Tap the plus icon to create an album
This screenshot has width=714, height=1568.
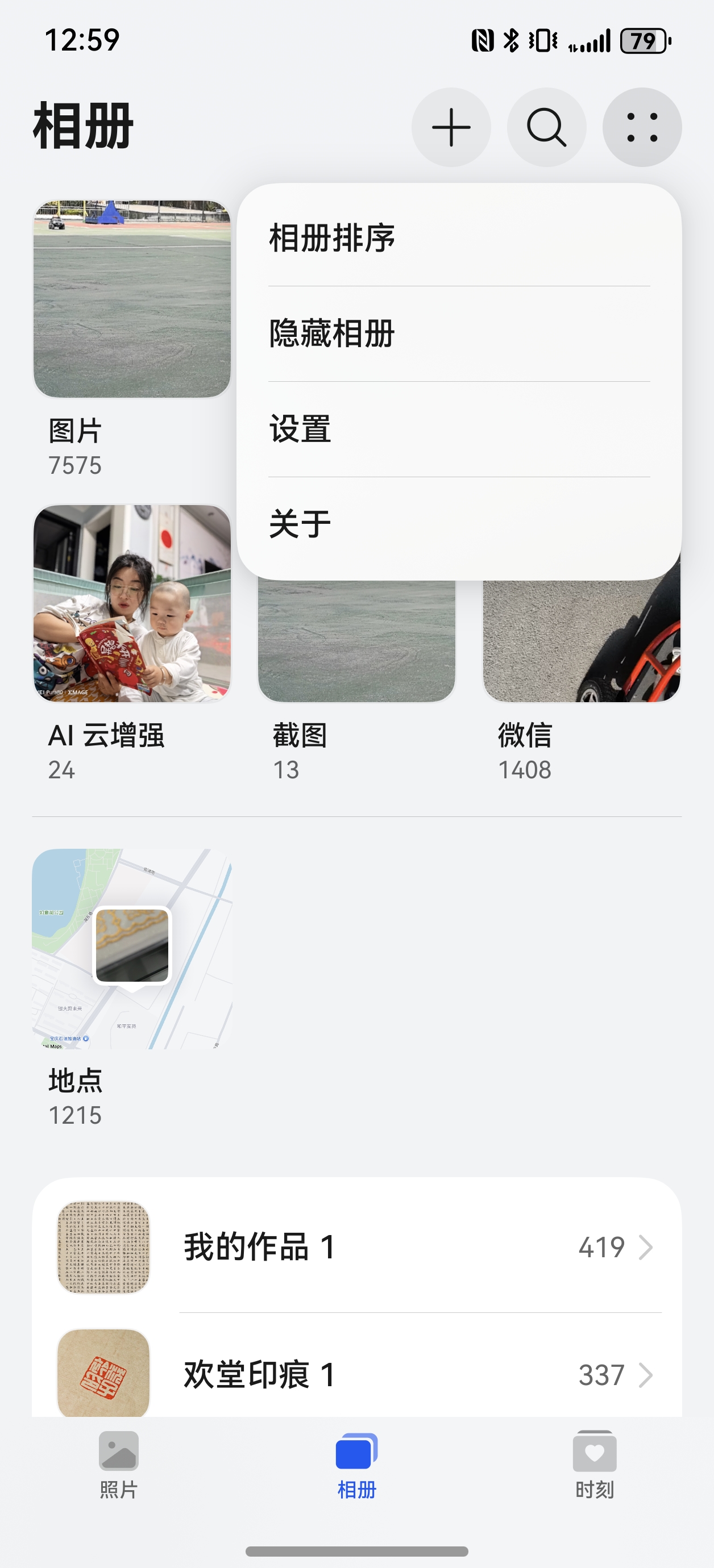pos(451,127)
